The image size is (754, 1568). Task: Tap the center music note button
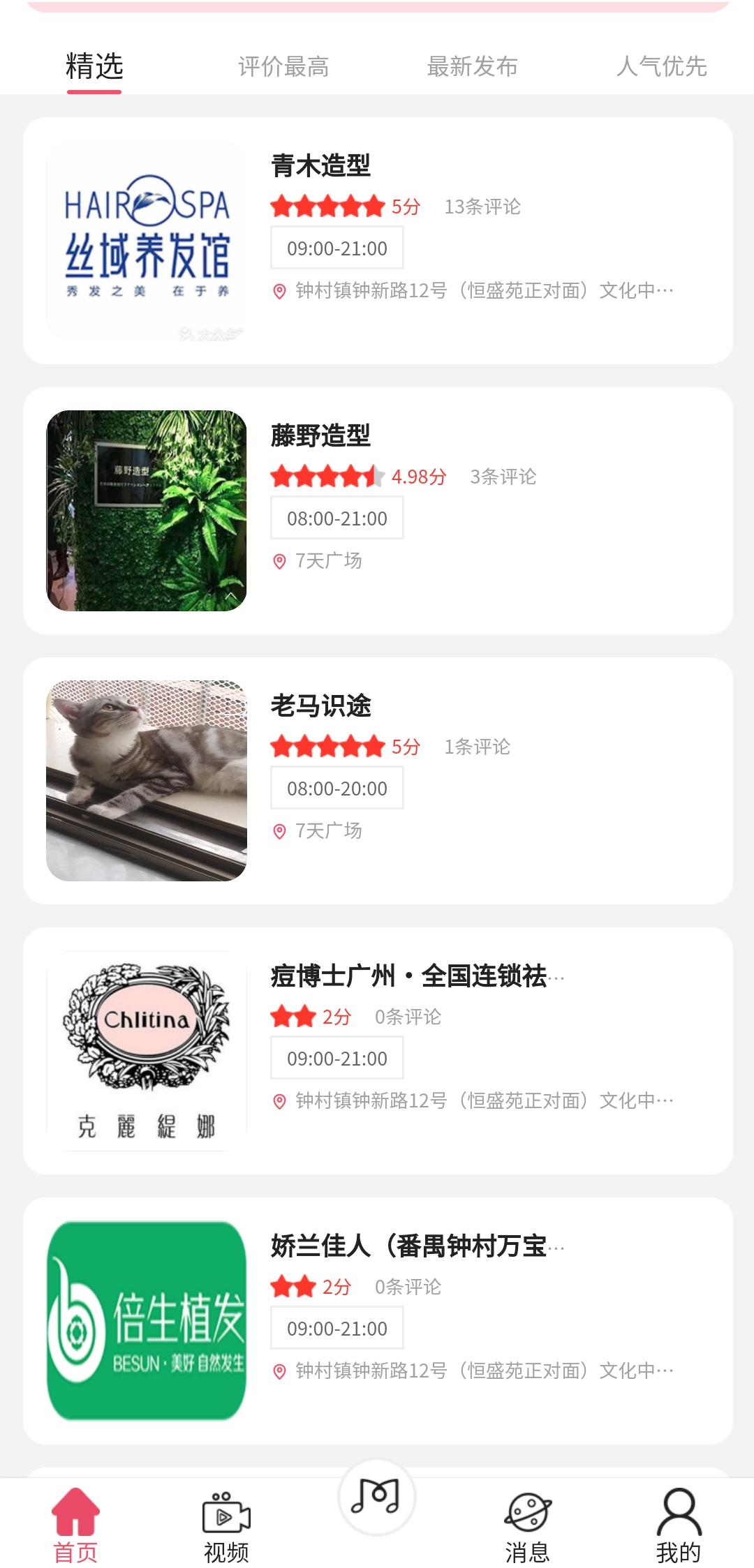click(377, 1498)
